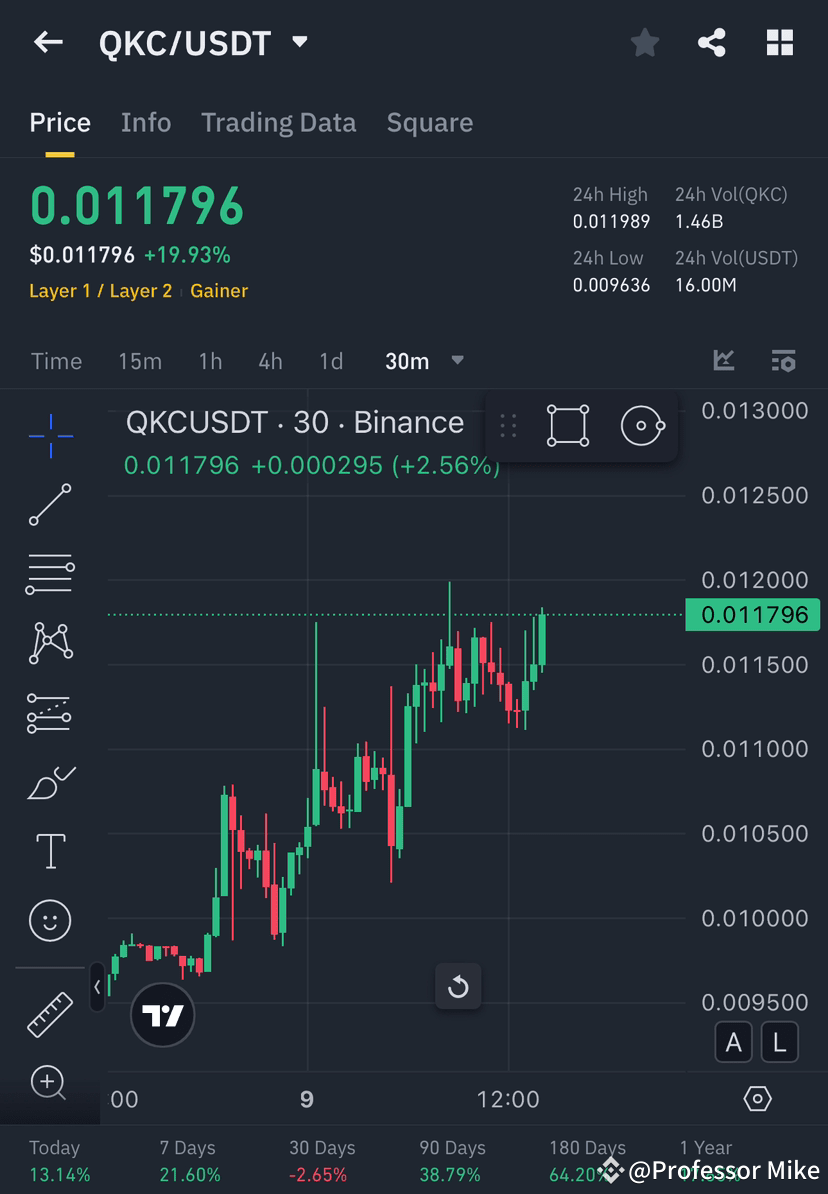Toggle the favorite star for QKC/USDT
This screenshot has width=828, height=1194.
(644, 42)
